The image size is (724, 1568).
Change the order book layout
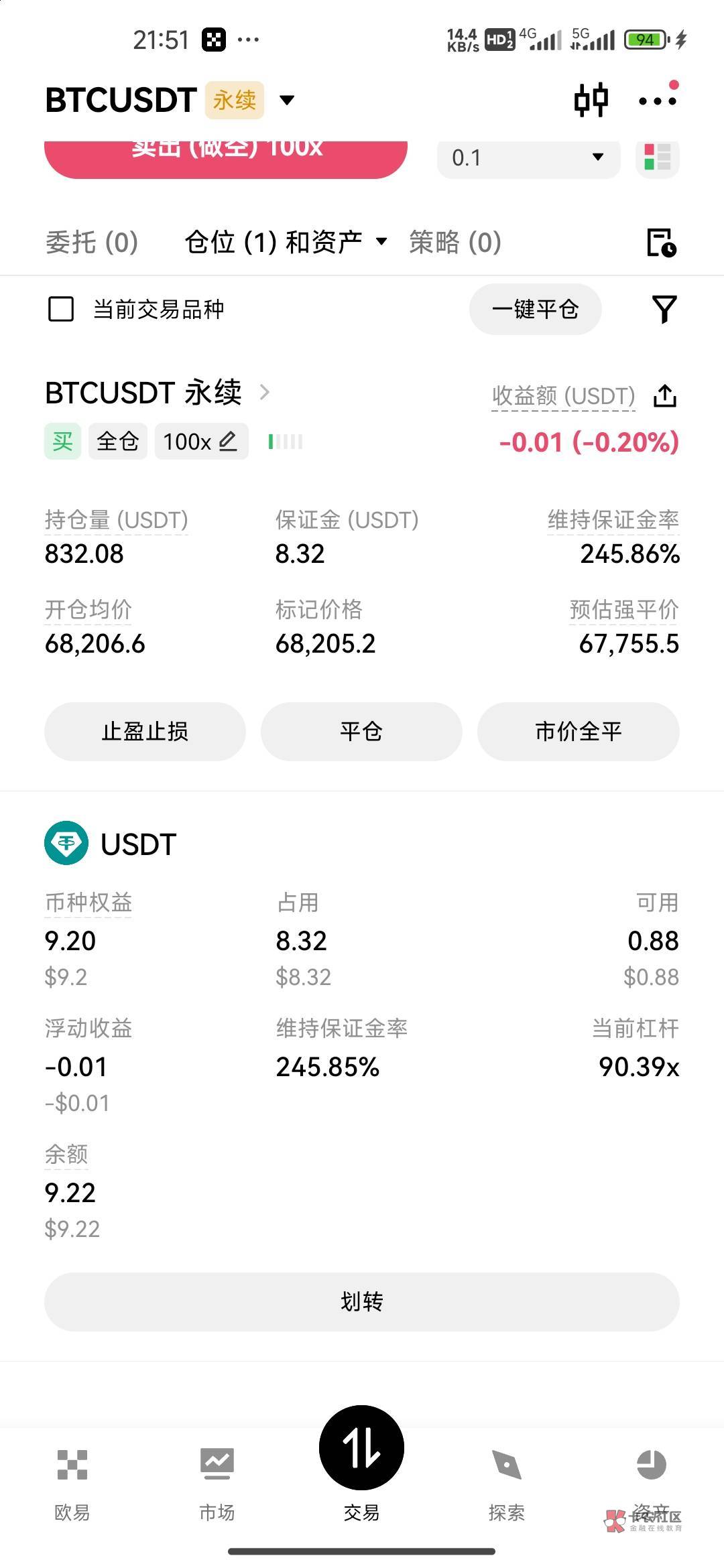click(x=657, y=158)
